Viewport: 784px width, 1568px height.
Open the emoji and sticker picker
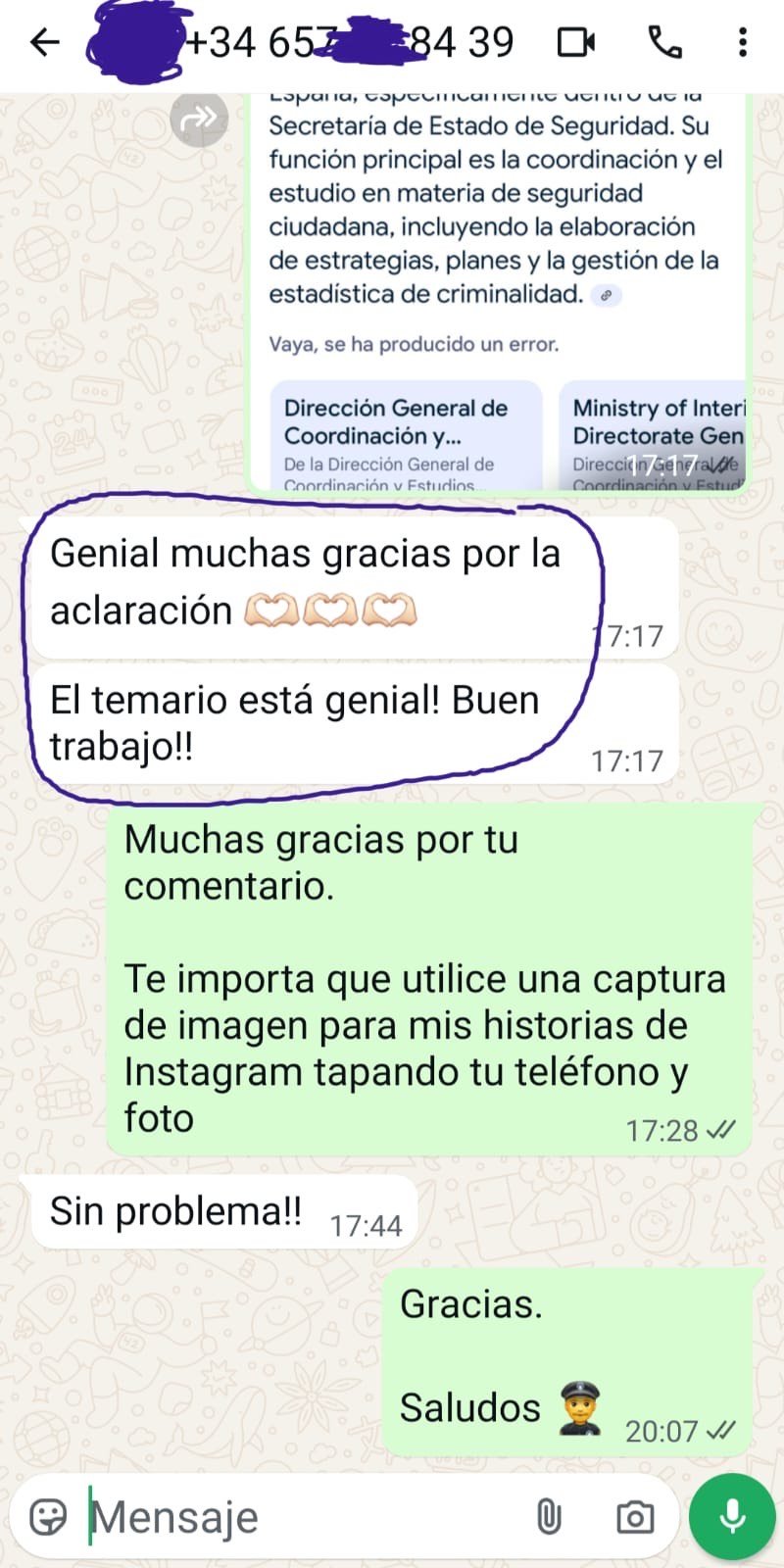click(48, 1516)
